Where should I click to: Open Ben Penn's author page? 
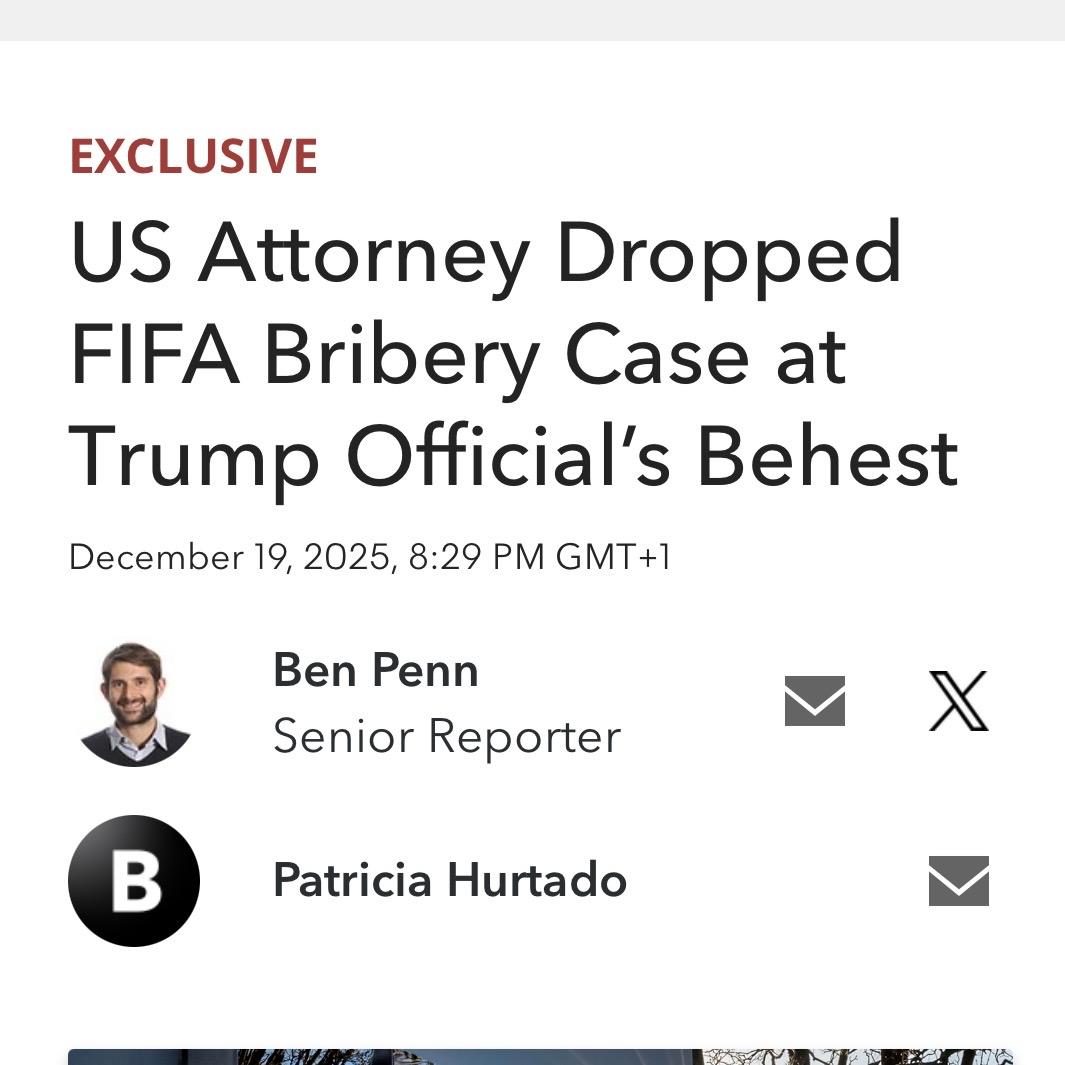pyautogui.click(x=375, y=671)
